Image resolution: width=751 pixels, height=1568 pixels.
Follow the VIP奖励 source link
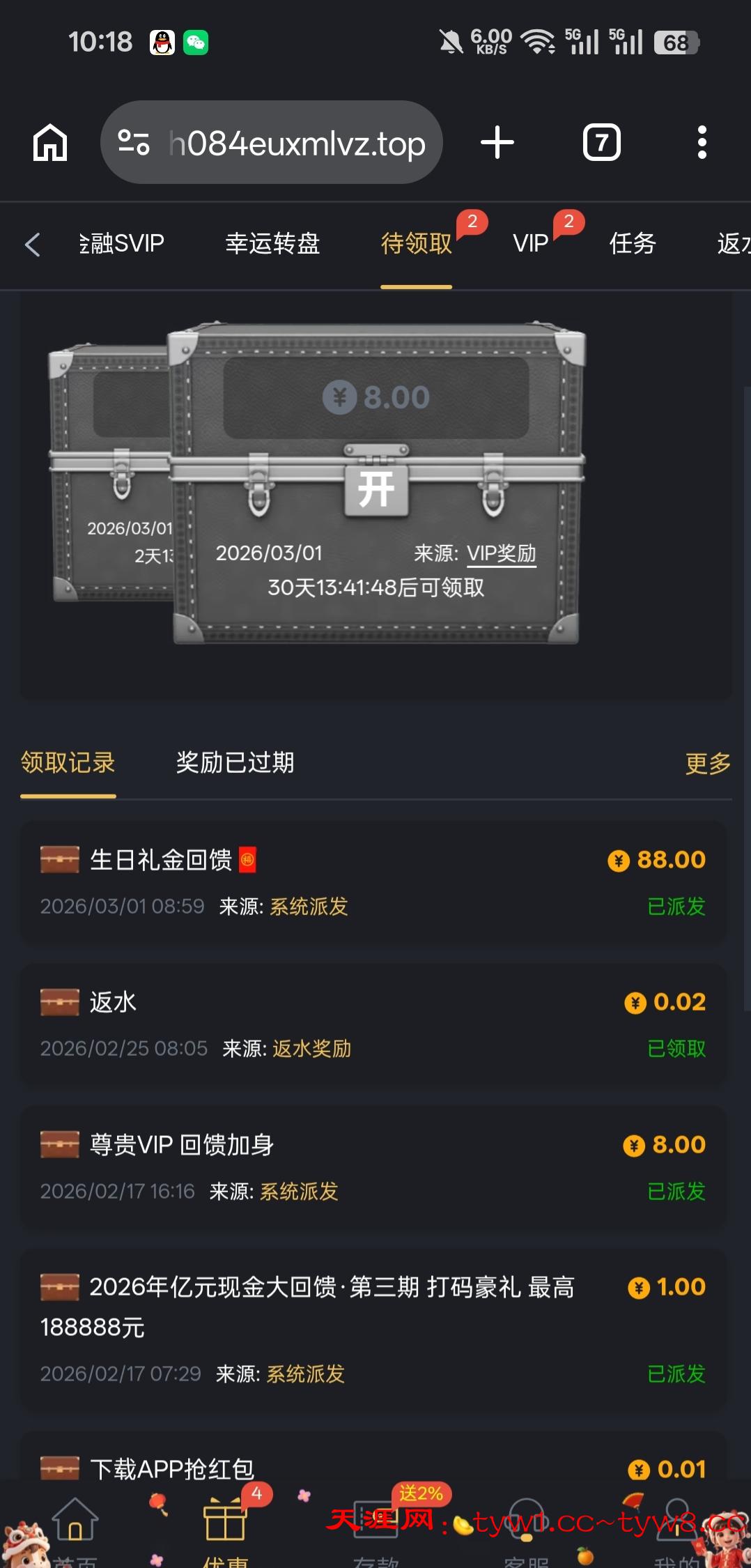[501, 553]
